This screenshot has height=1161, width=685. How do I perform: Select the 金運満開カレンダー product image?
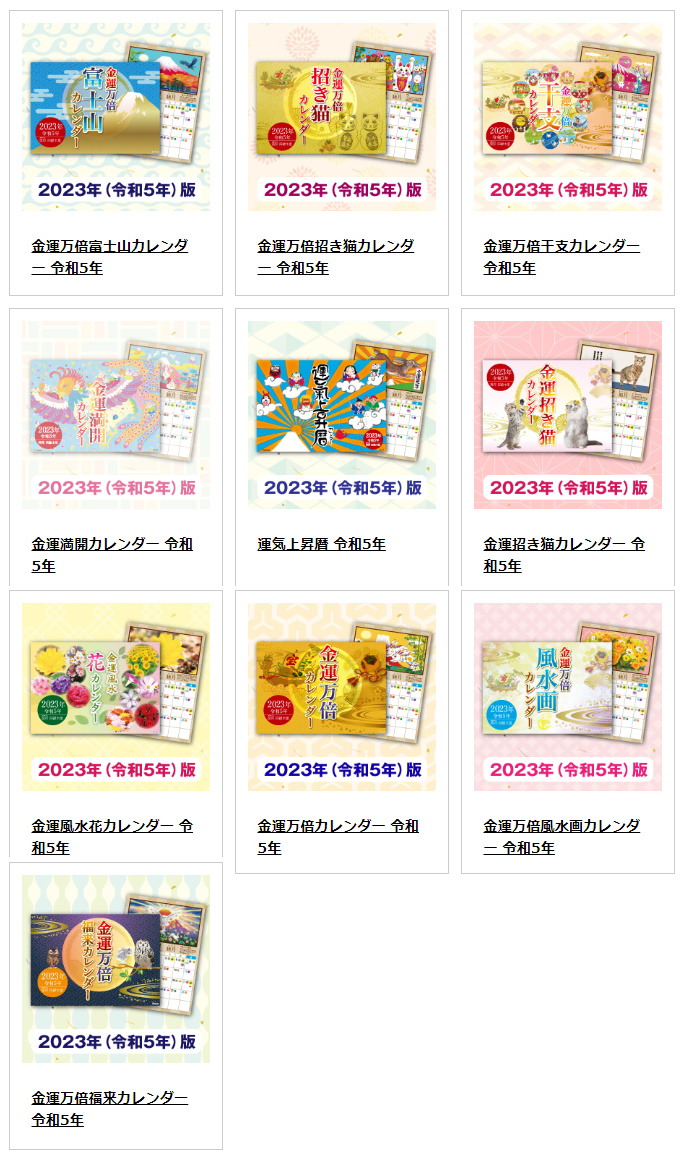click(x=116, y=415)
